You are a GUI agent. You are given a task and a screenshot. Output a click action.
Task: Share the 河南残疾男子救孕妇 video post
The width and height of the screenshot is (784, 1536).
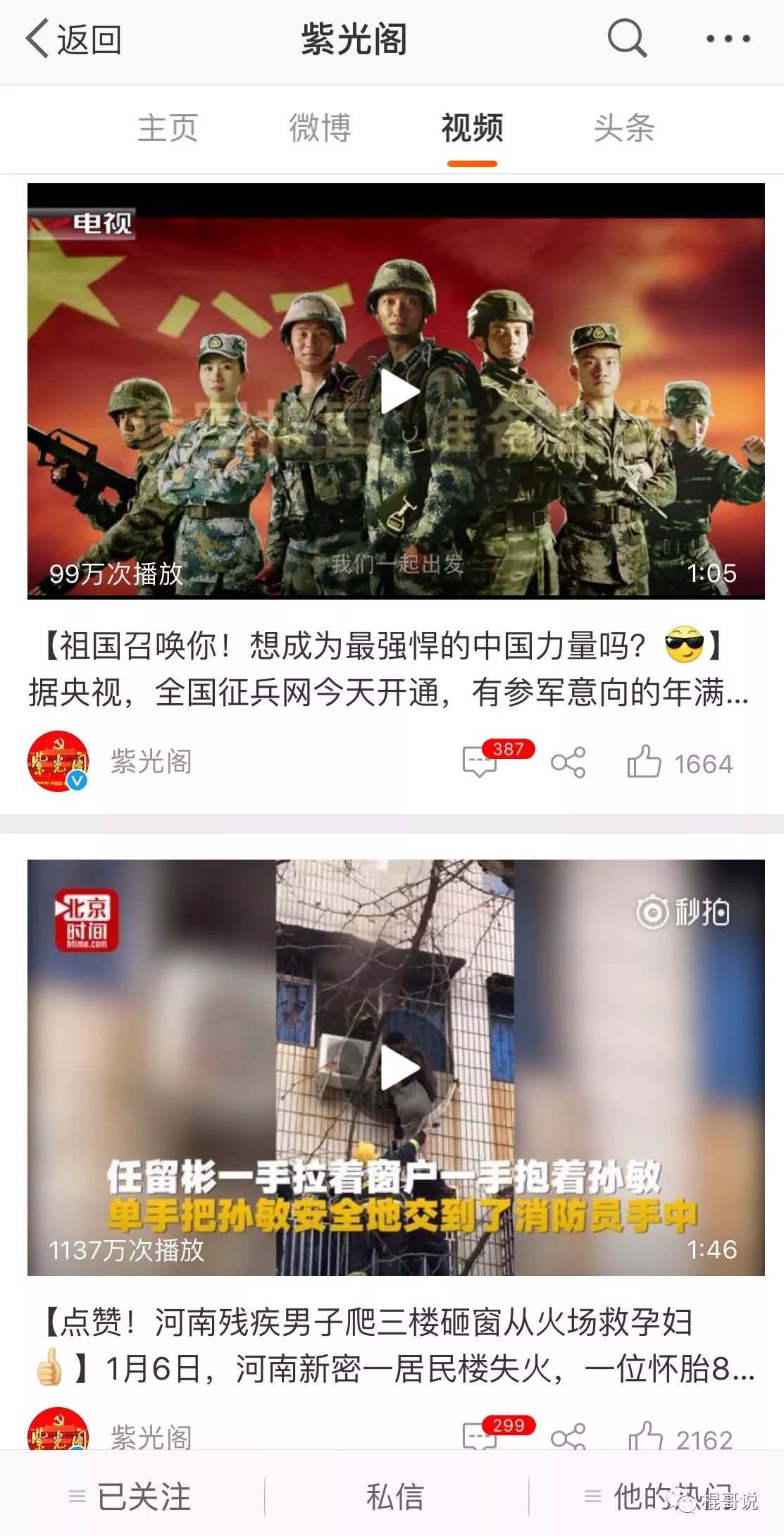coord(568,1436)
